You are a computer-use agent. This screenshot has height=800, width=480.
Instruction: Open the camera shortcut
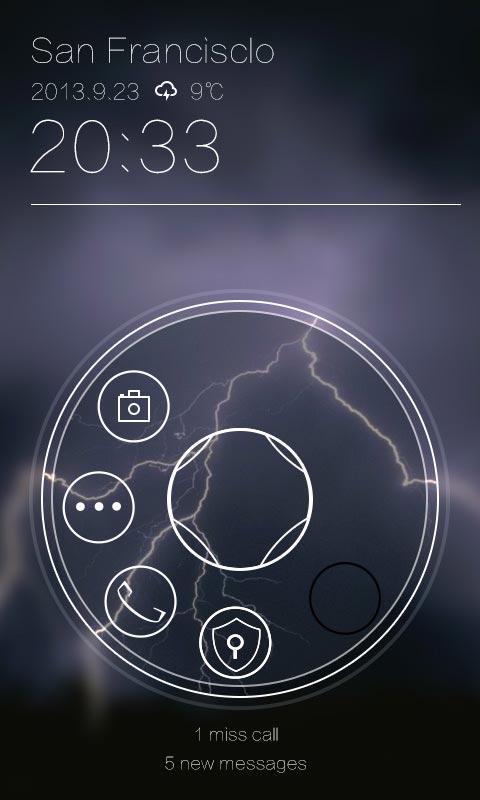(134, 406)
